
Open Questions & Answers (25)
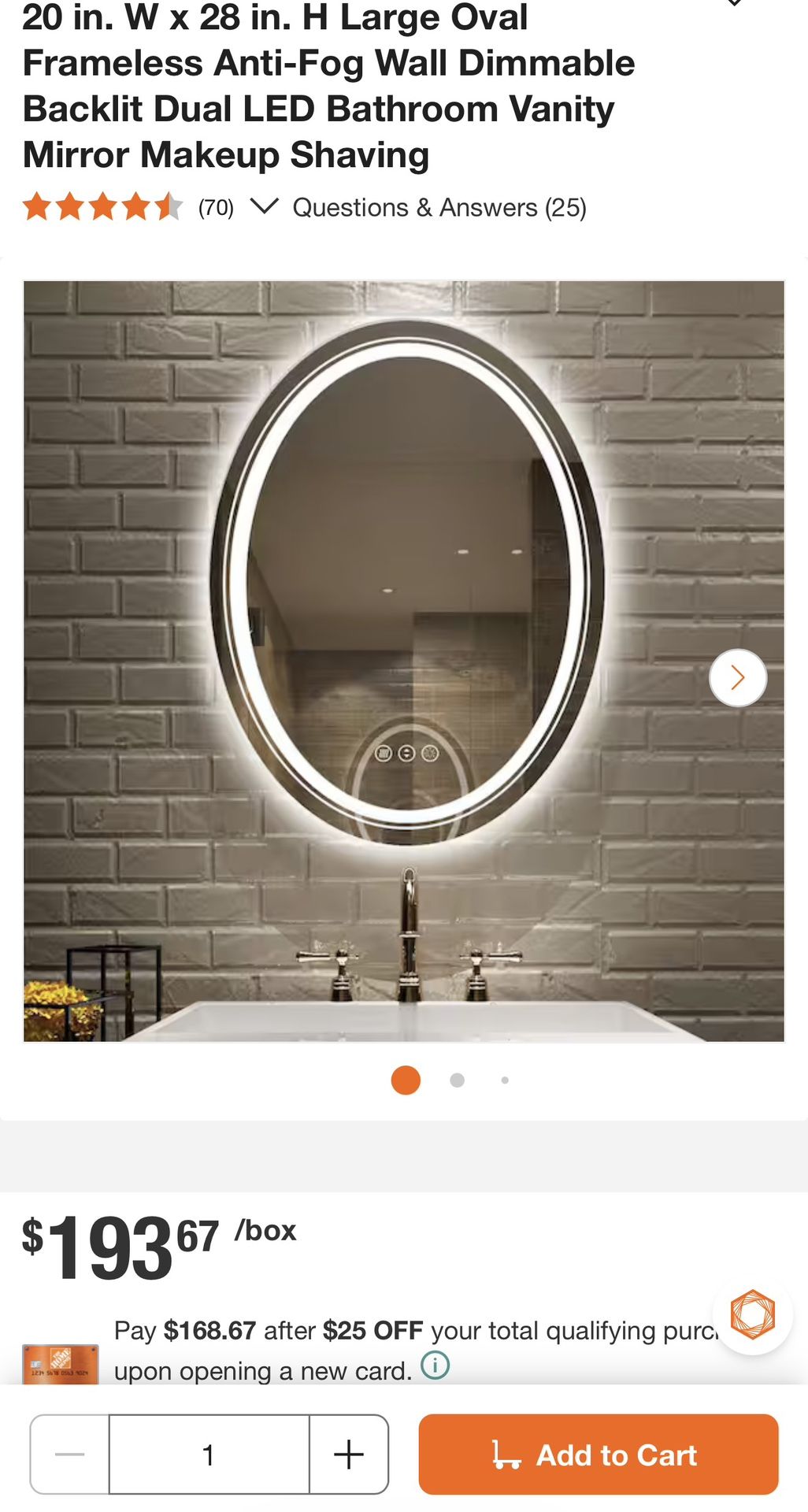coord(439,208)
